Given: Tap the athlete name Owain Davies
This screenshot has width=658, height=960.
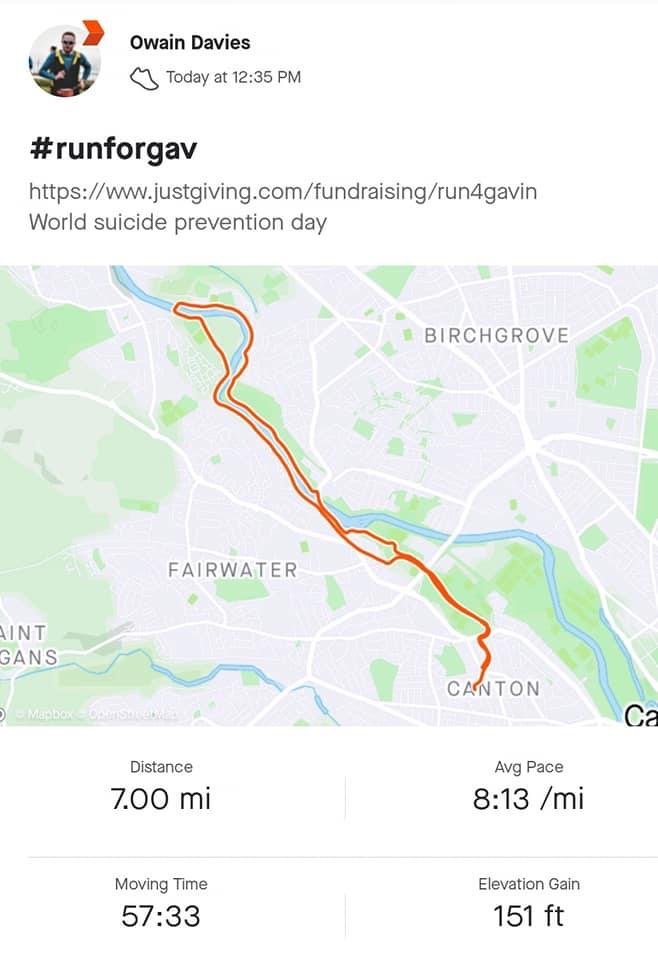Looking at the screenshot, I should [190, 42].
